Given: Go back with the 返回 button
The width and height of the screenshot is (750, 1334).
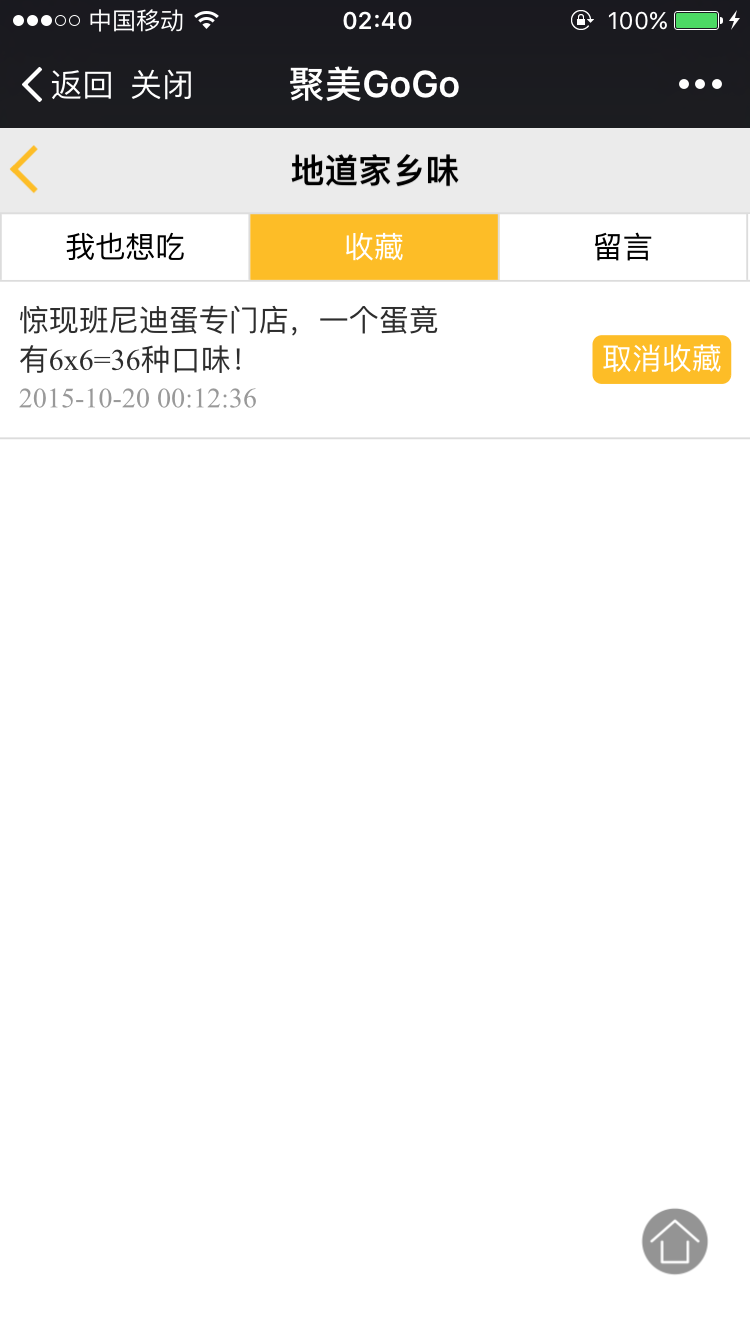Looking at the screenshot, I should coord(66,85).
